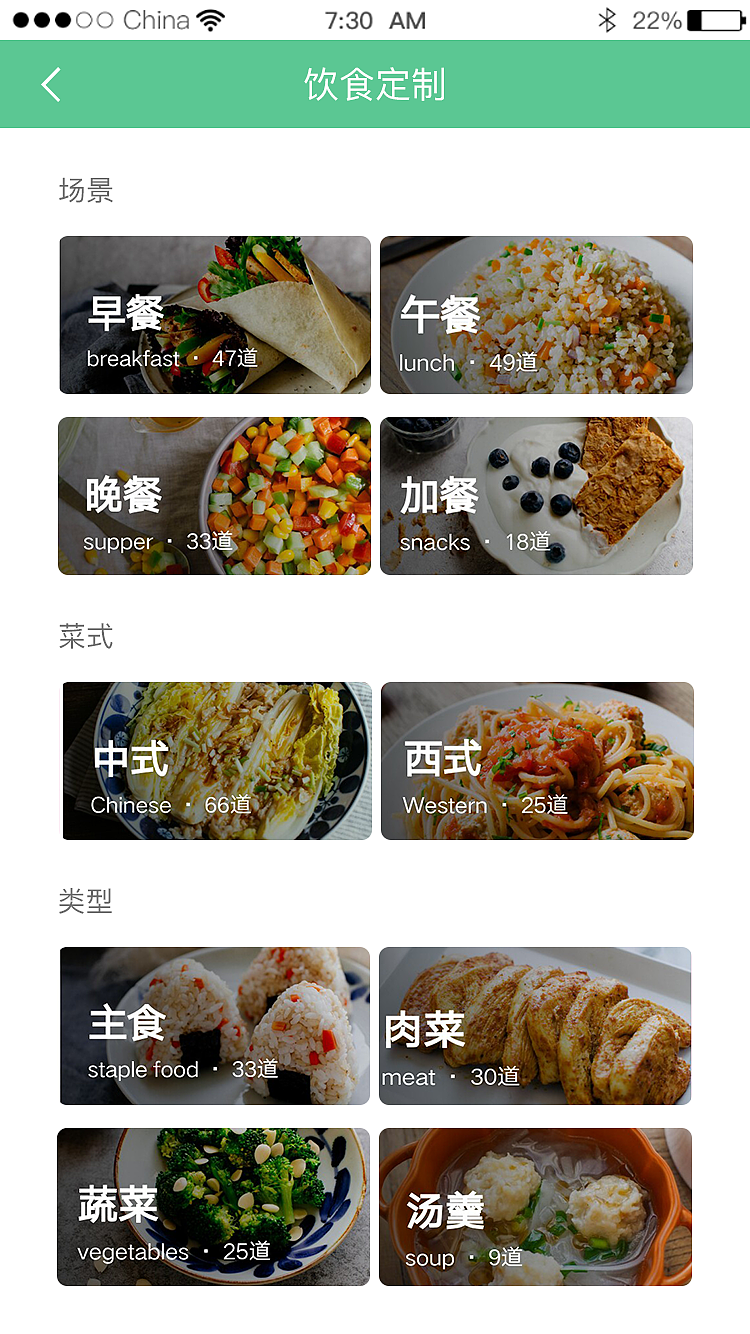The height and width of the screenshot is (1334, 750).
Task: Open the 蔬菜 vegetables card
Action: [x=214, y=1207]
